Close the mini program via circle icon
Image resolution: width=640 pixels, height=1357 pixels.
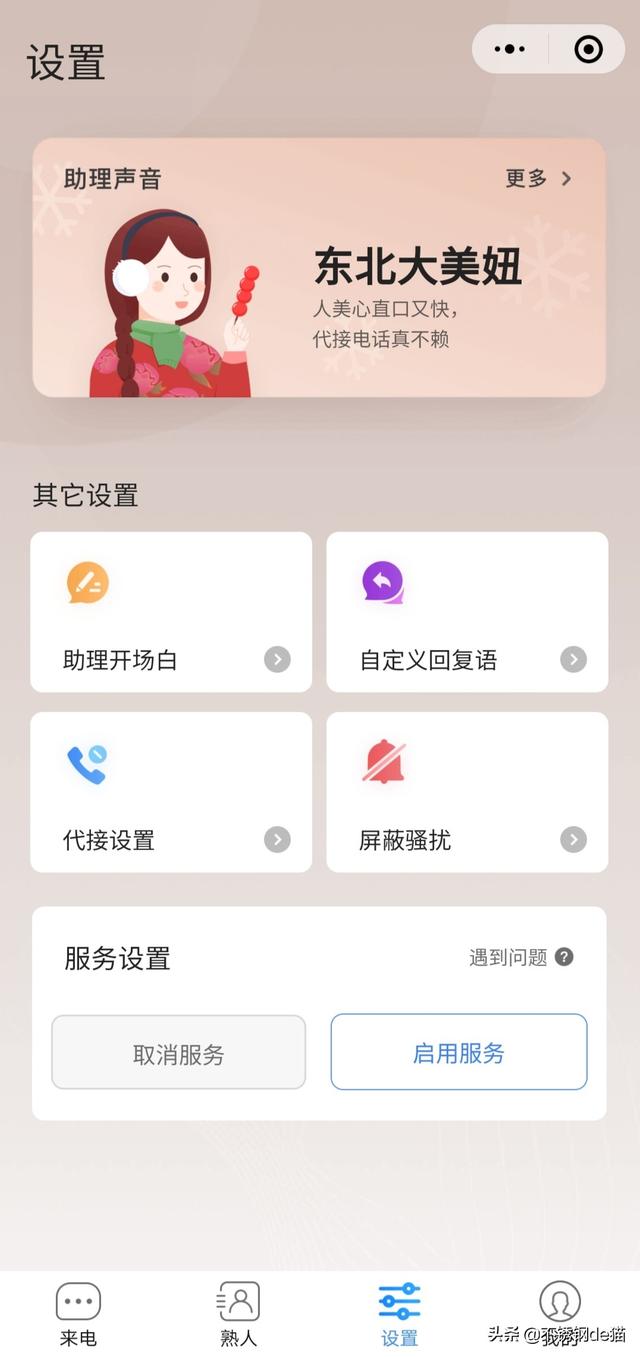(588, 49)
